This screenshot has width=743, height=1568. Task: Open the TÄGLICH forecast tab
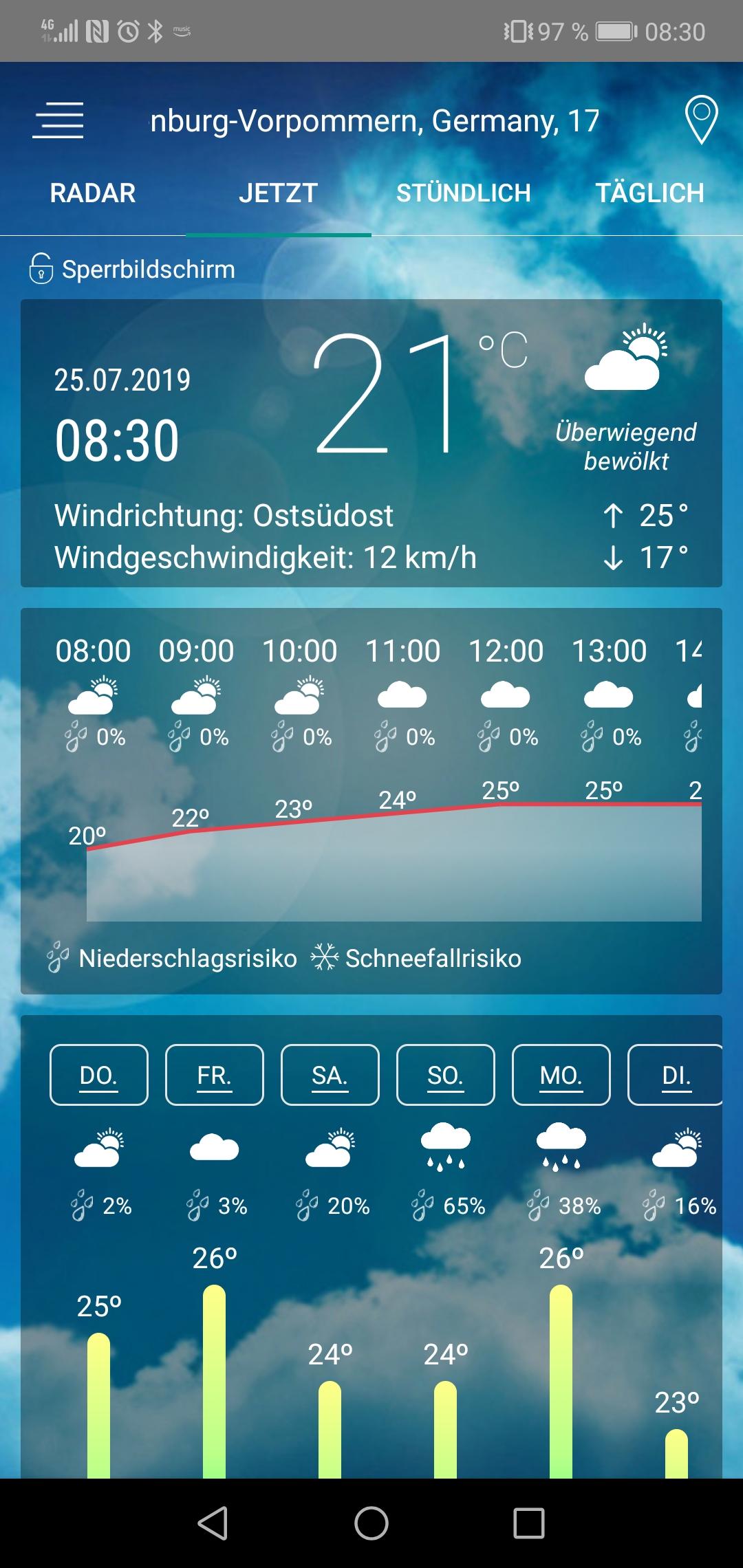[x=649, y=193]
